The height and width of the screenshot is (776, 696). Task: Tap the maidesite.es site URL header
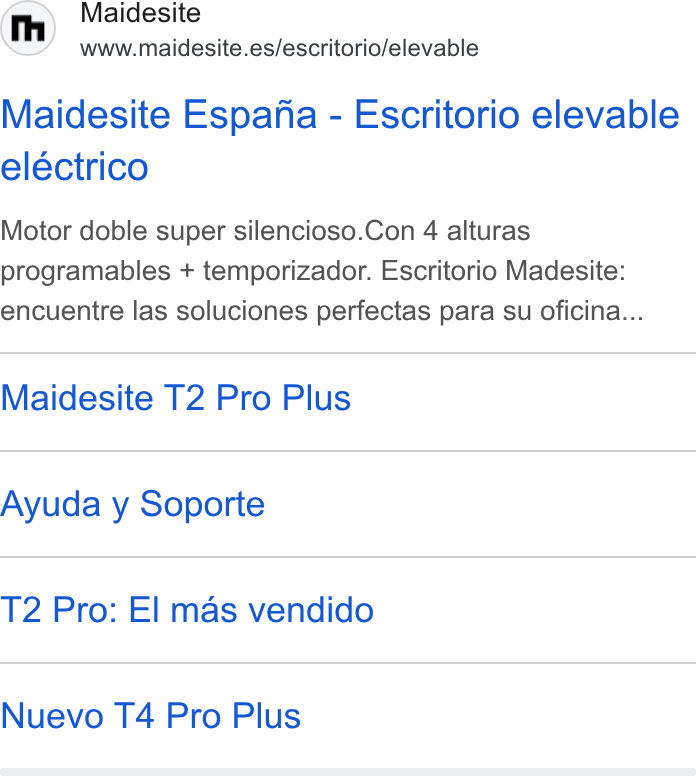click(x=279, y=48)
